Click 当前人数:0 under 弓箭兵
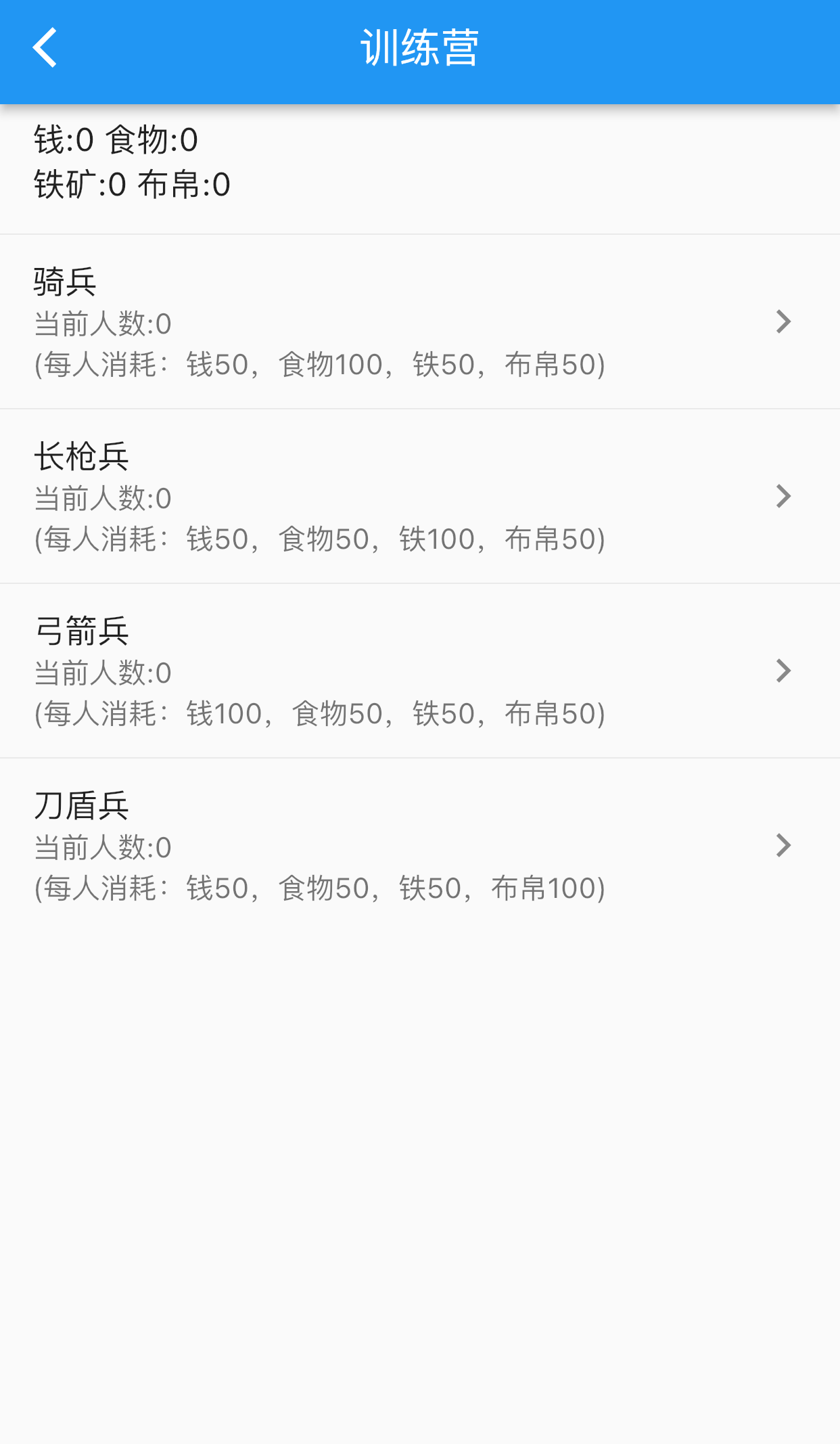840x1444 pixels. tap(102, 673)
